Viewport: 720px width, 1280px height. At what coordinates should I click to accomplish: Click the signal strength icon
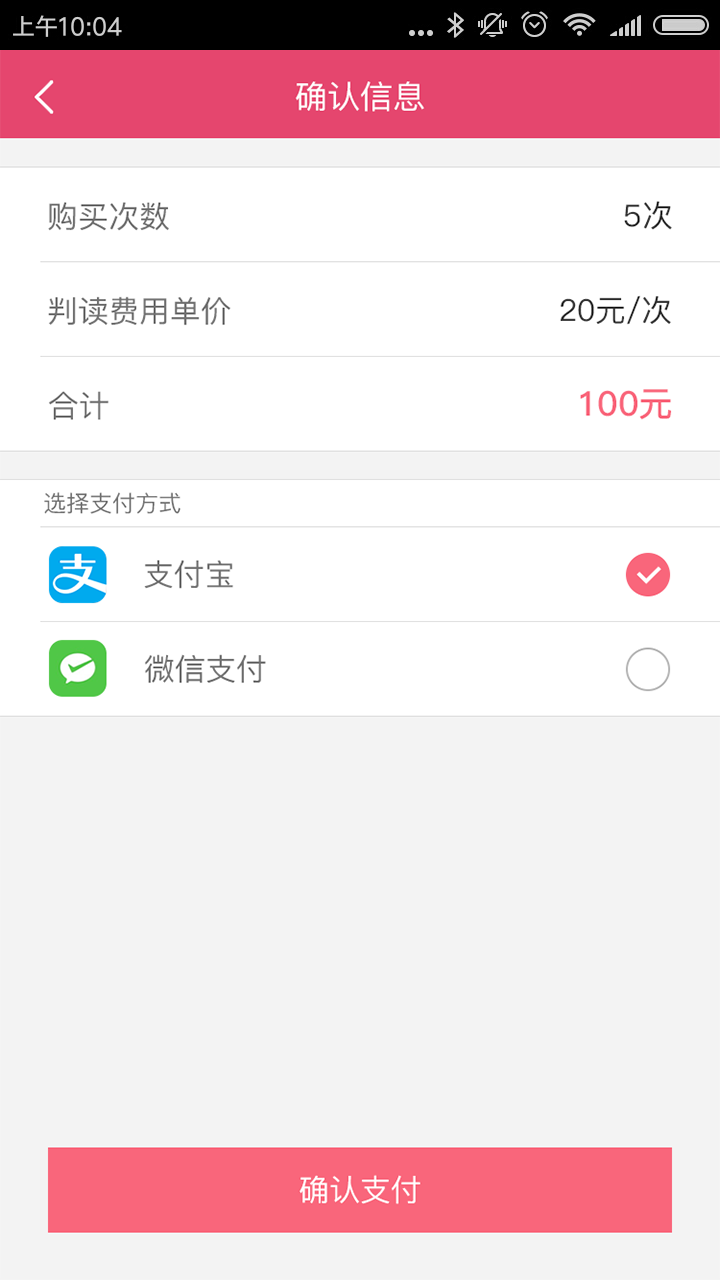pos(626,25)
